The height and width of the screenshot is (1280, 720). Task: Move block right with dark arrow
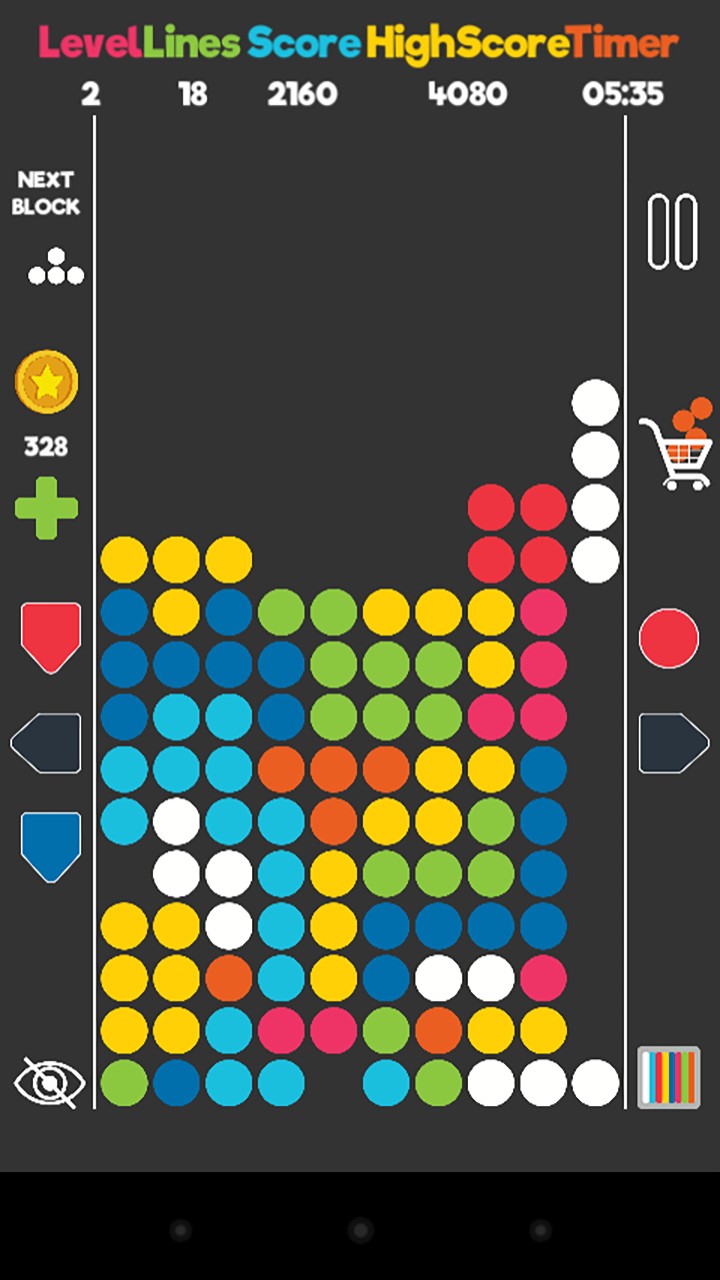click(x=672, y=743)
